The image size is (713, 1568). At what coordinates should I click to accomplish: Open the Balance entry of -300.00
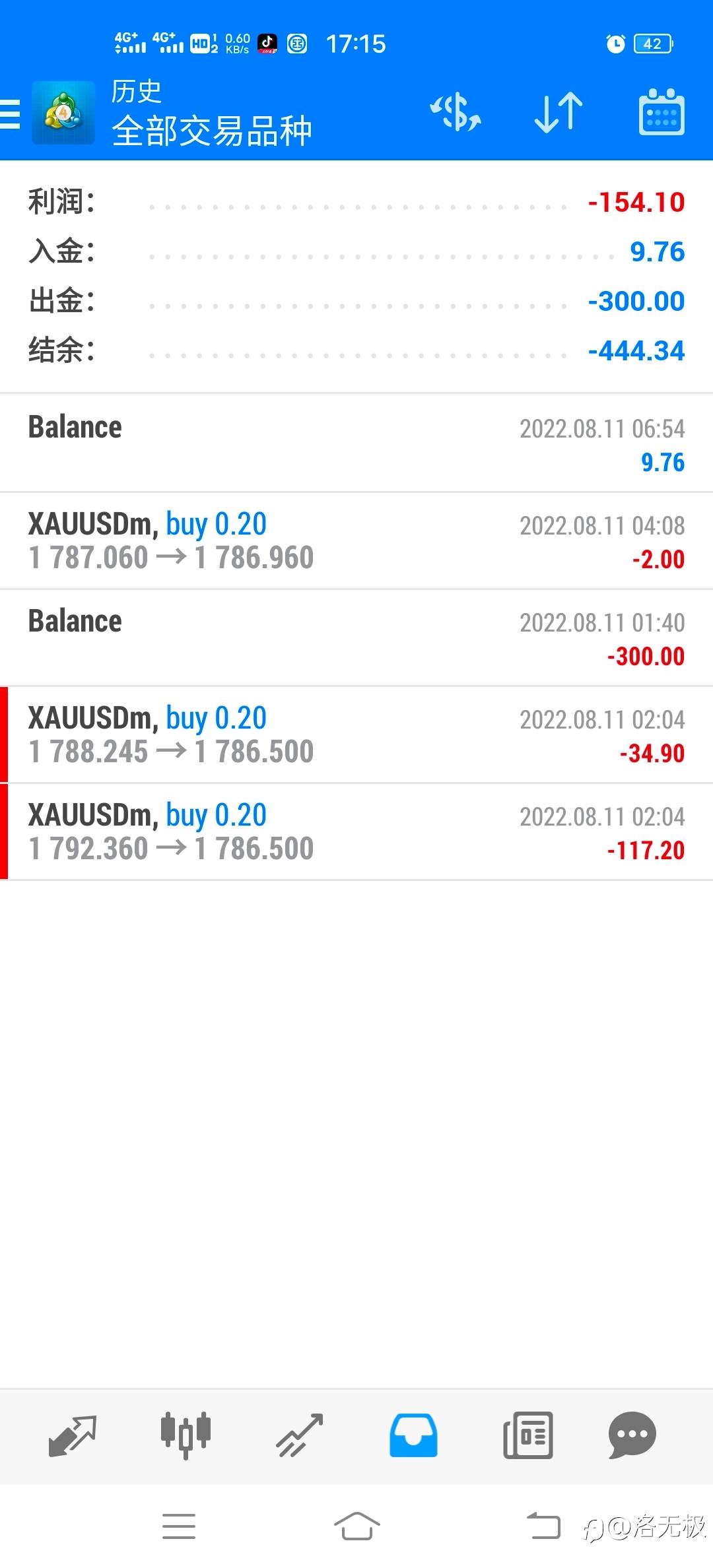(356, 637)
